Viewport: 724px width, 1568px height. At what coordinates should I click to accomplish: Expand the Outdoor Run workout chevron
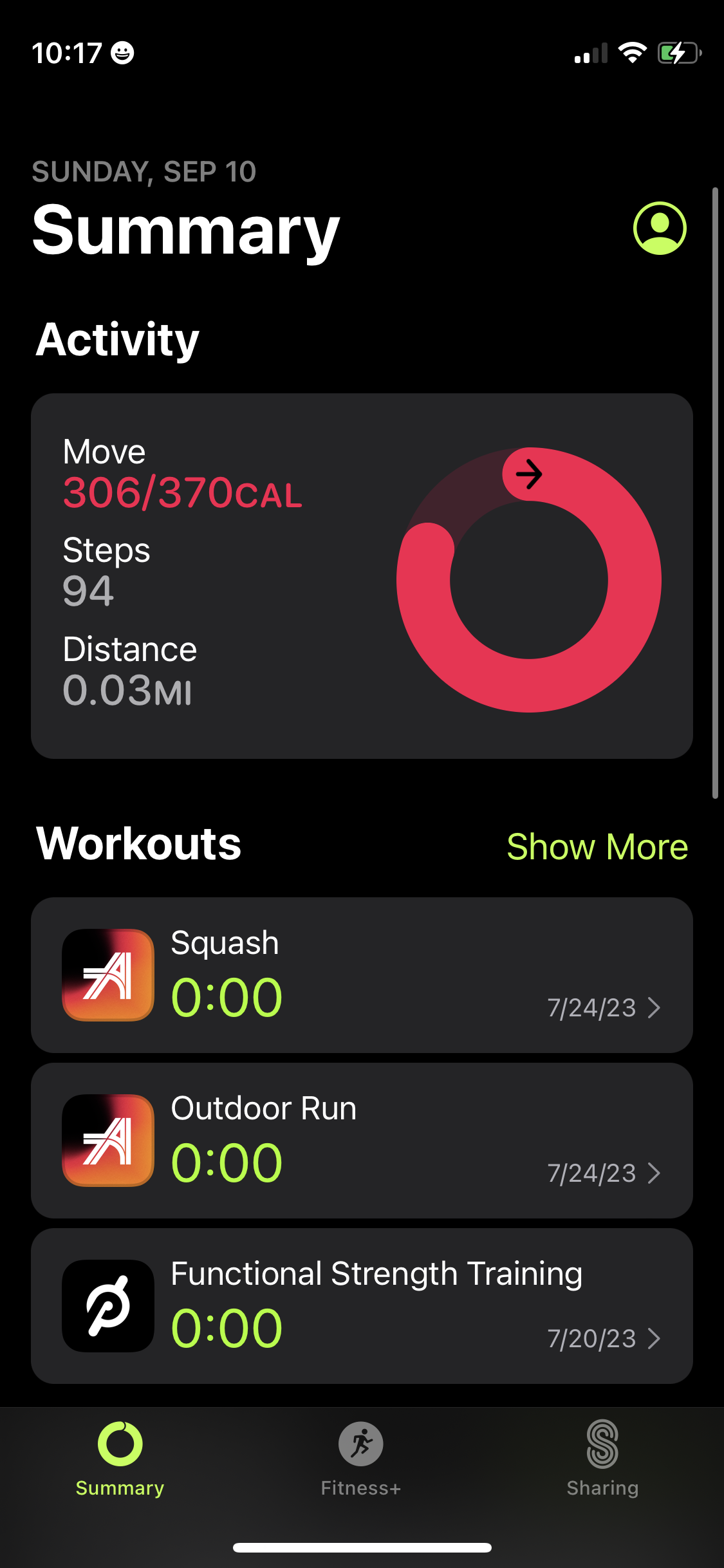click(x=656, y=1173)
